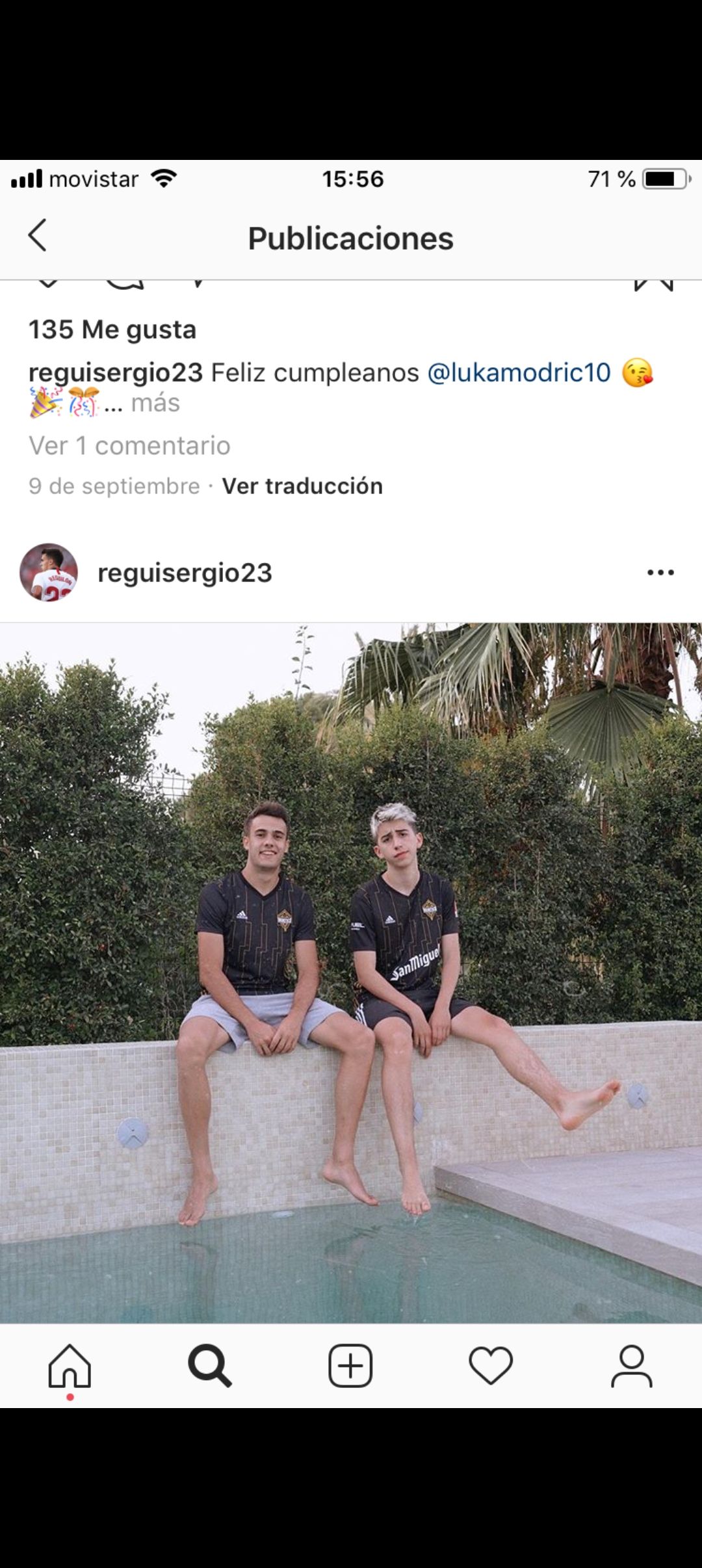Go back from Publicaciones
702x1568 pixels.
point(38,235)
